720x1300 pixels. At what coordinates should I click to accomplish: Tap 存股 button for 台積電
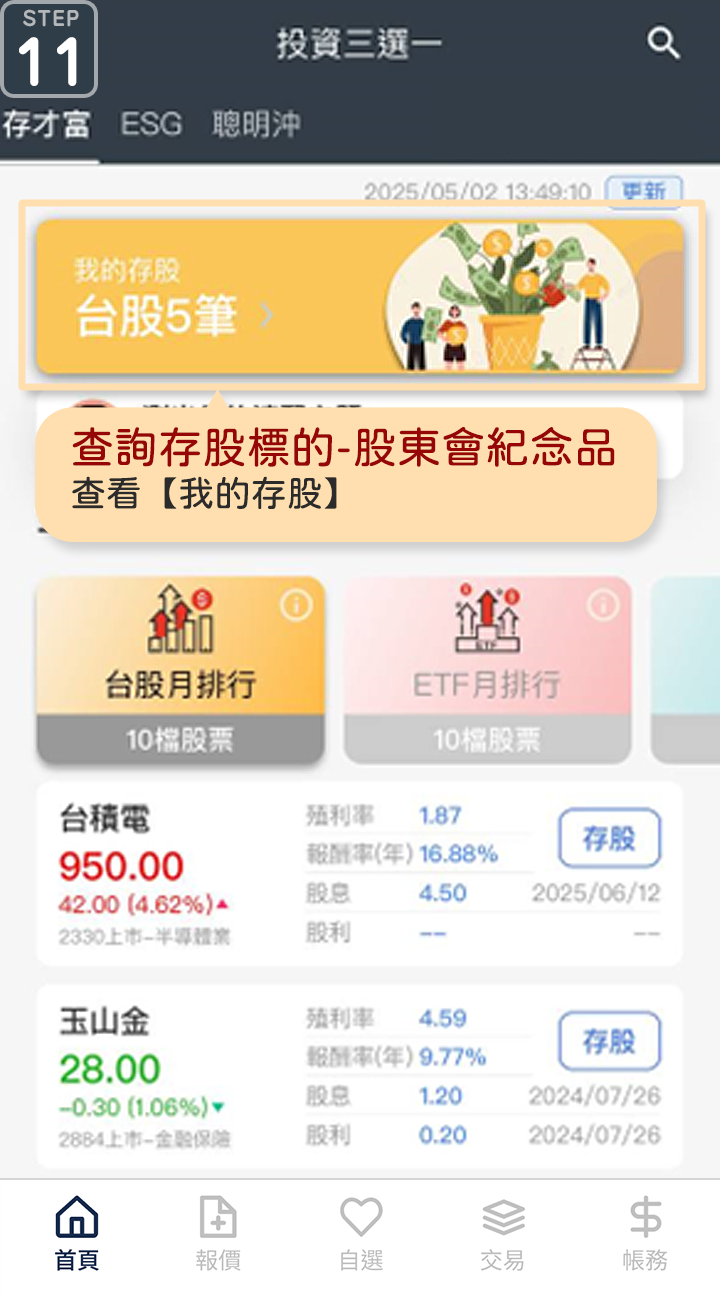[609, 838]
